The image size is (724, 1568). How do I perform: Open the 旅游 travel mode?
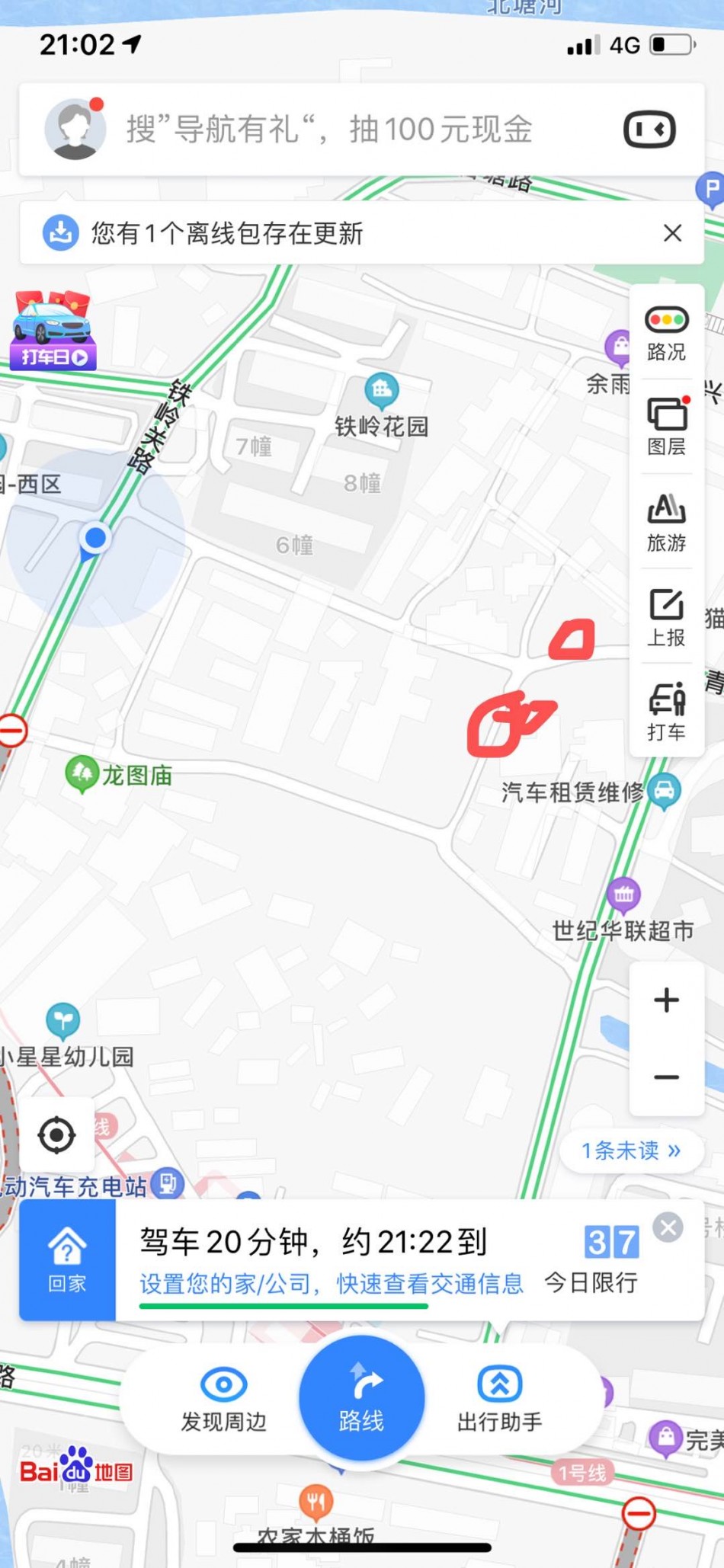(x=666, y=523)
